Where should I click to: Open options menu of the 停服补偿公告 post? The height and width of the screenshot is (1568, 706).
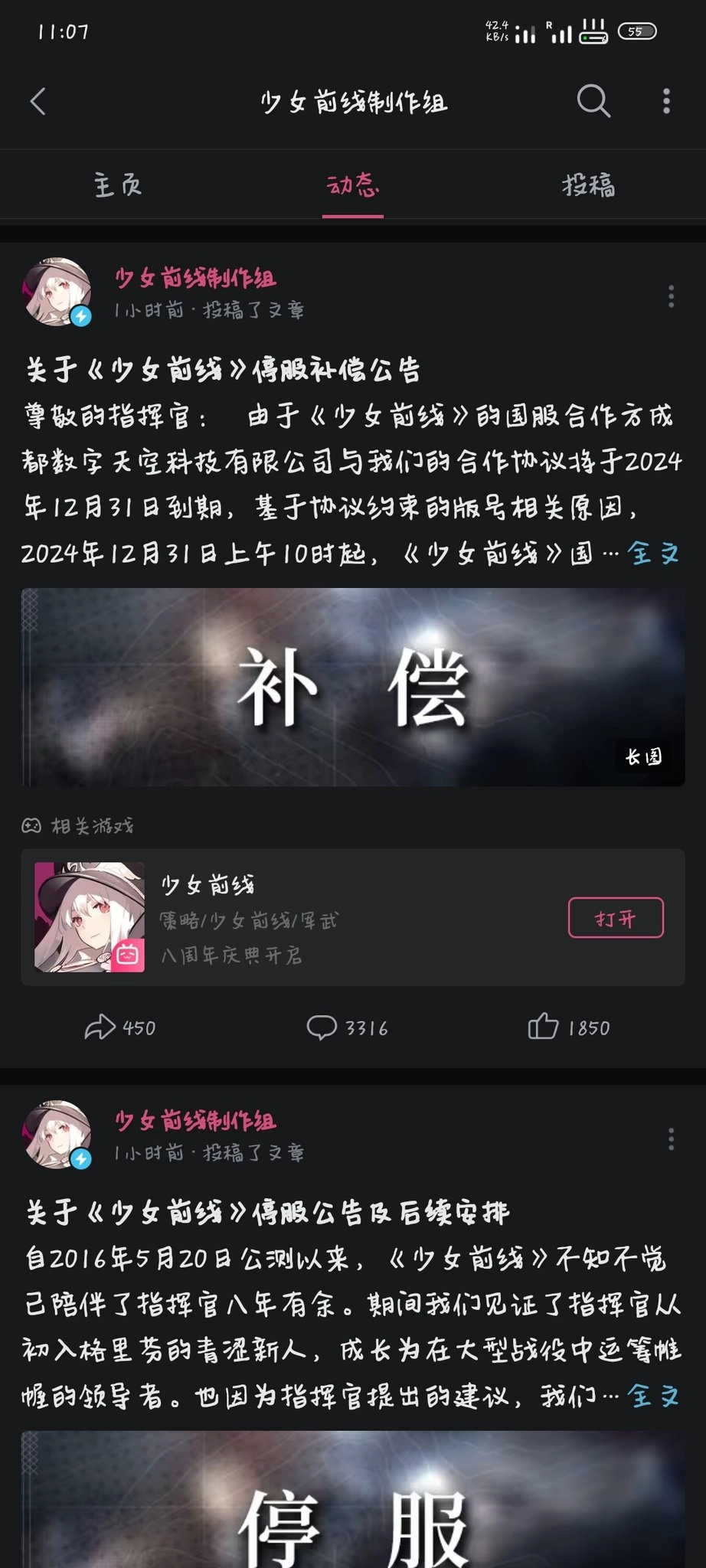click(x=671, y=296)
